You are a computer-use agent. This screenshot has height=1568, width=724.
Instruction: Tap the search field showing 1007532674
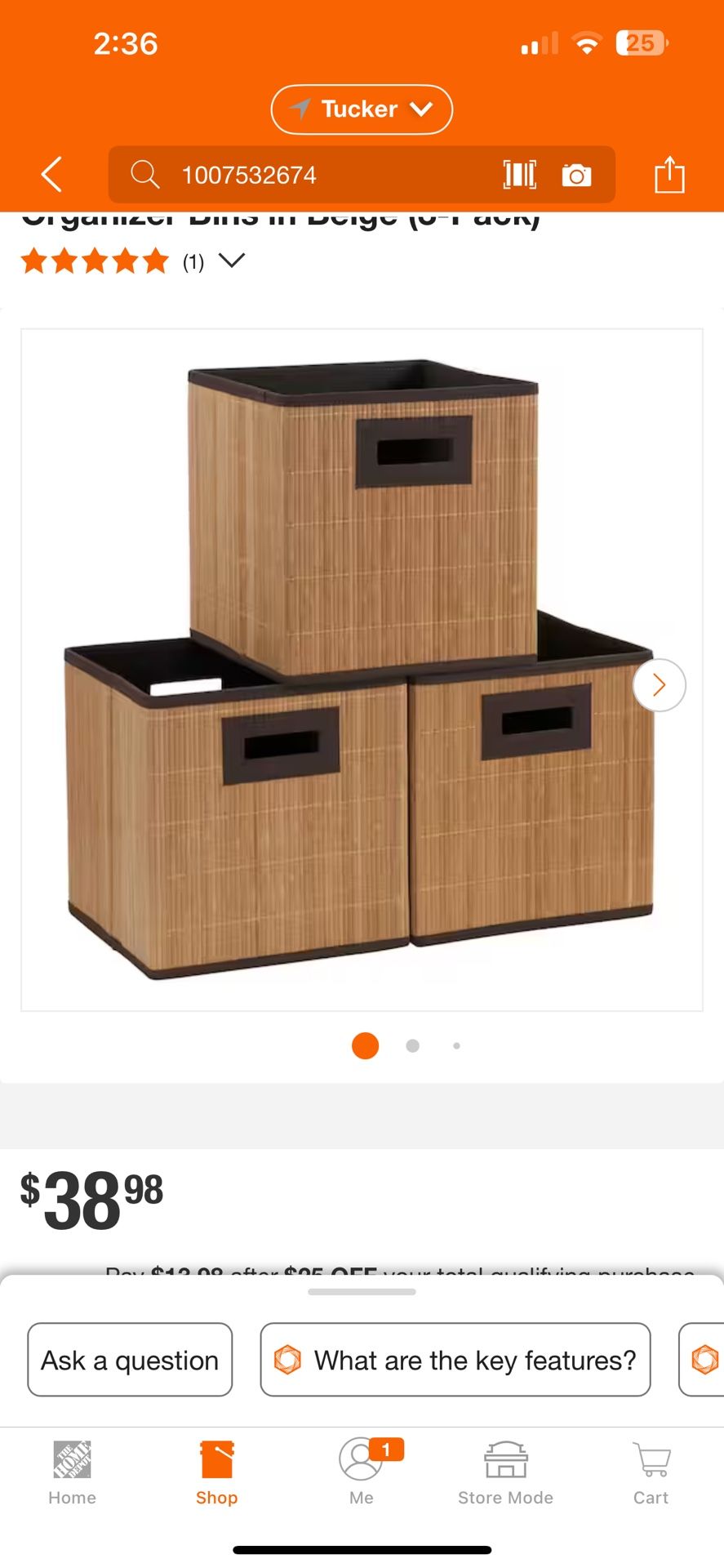[326, 174]
